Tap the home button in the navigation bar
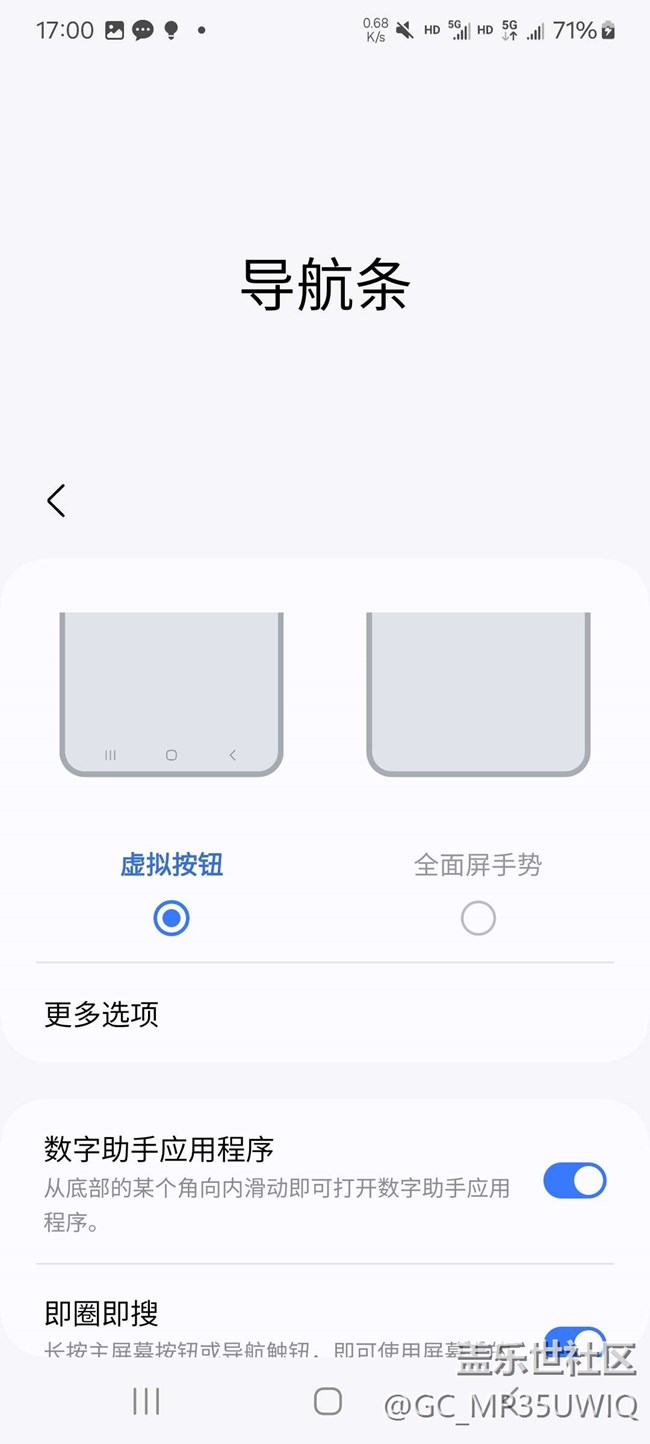This screenshot has width=650, height=1444. click(327, 1401)
